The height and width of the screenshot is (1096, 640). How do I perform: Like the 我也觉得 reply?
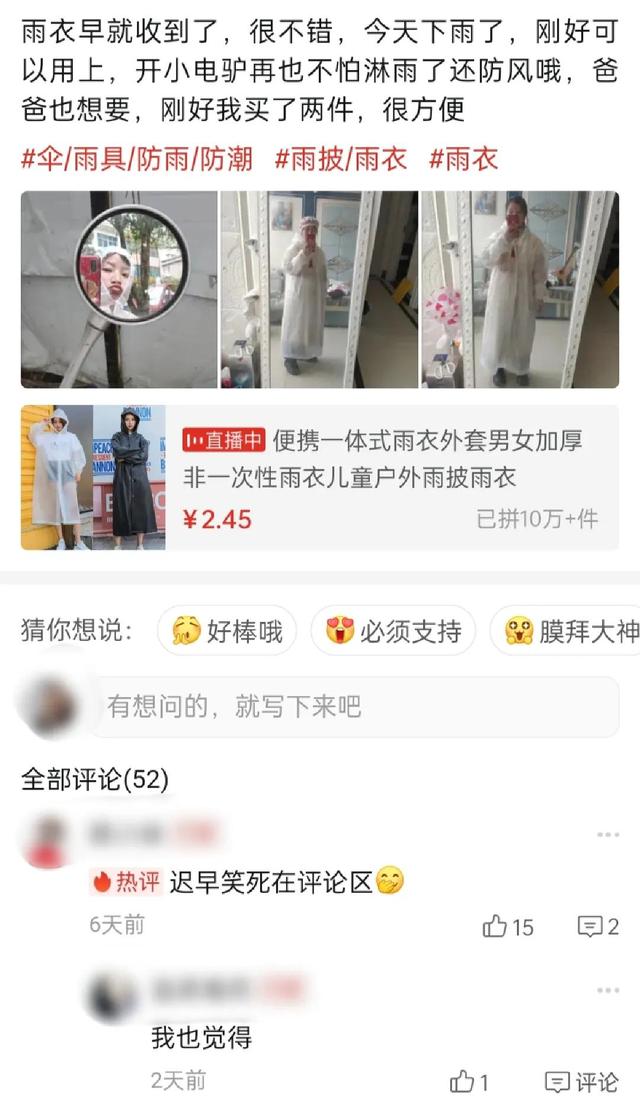pos(469,1081)
